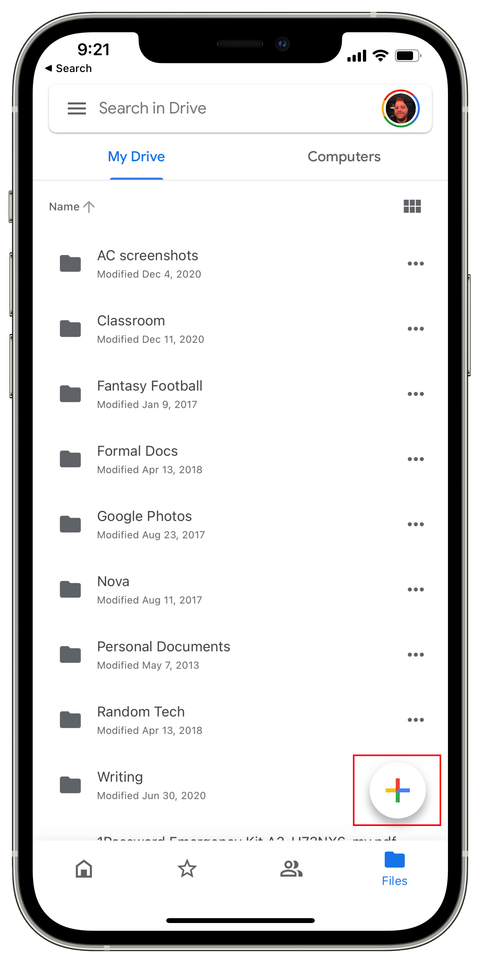Viewport: 480px width, 963px height.
Task: Open the Shared tab
Action: click(x=291, y=869)
